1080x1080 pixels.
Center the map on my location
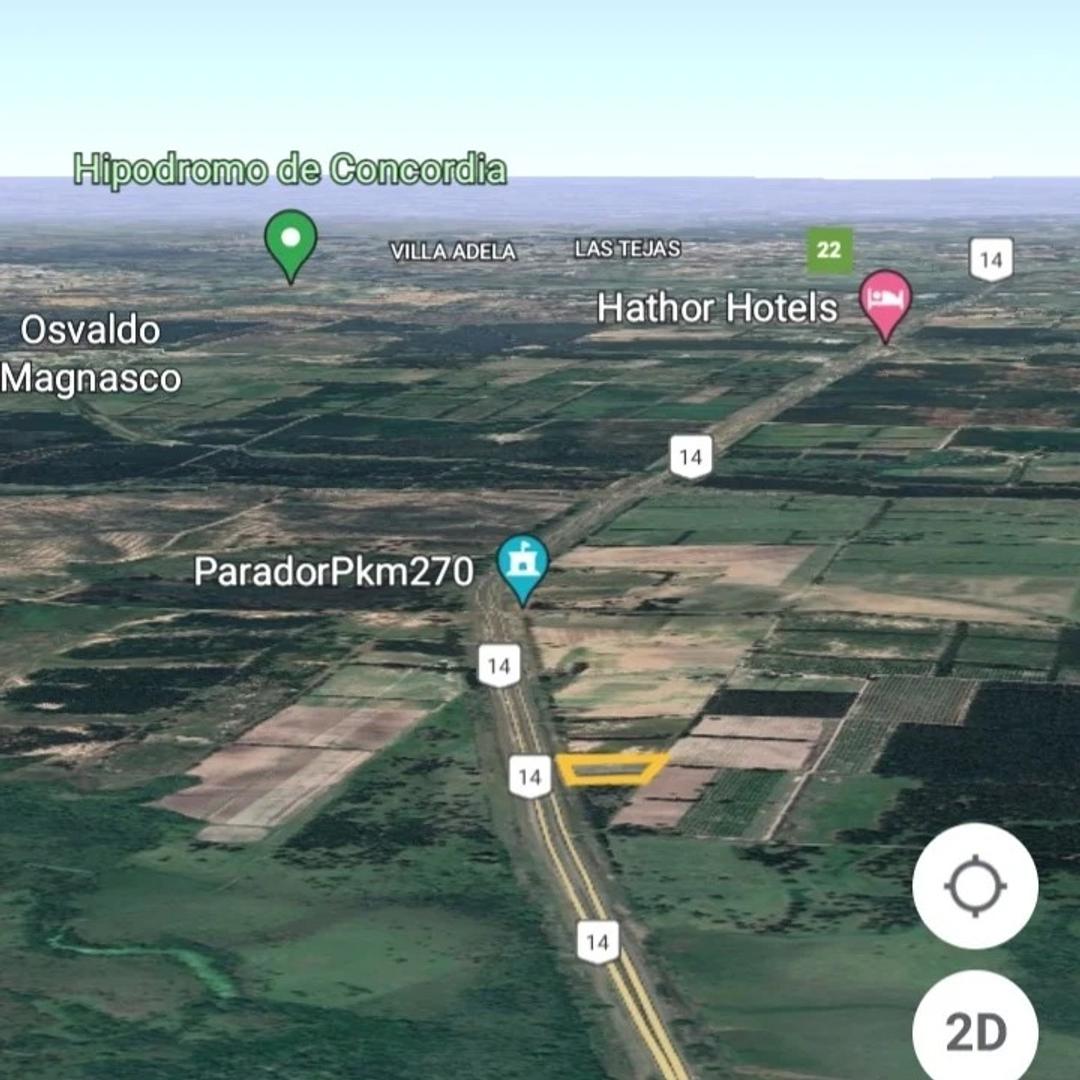coord(975,886)
